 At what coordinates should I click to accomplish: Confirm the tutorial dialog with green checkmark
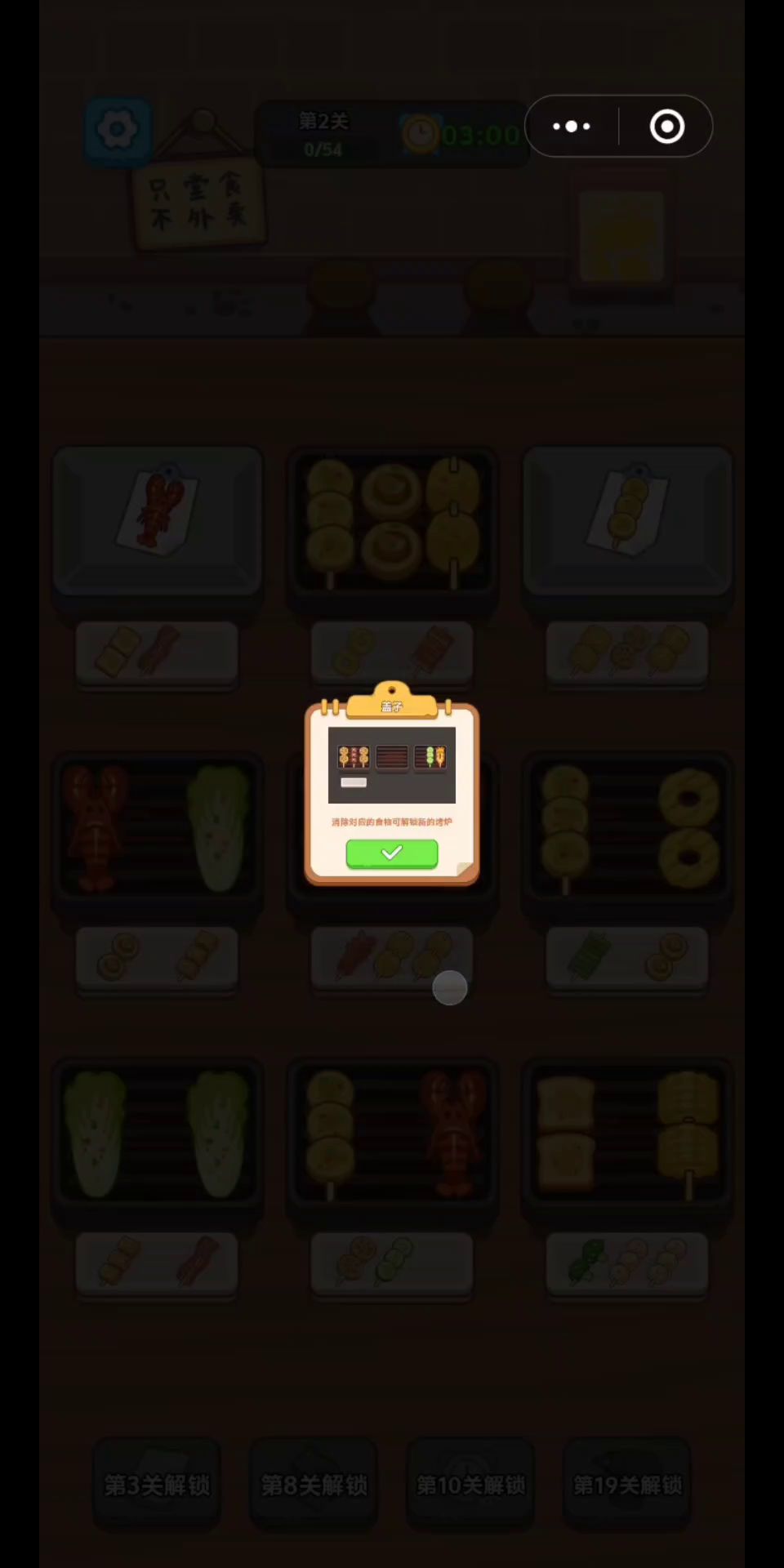coord(391,853)
